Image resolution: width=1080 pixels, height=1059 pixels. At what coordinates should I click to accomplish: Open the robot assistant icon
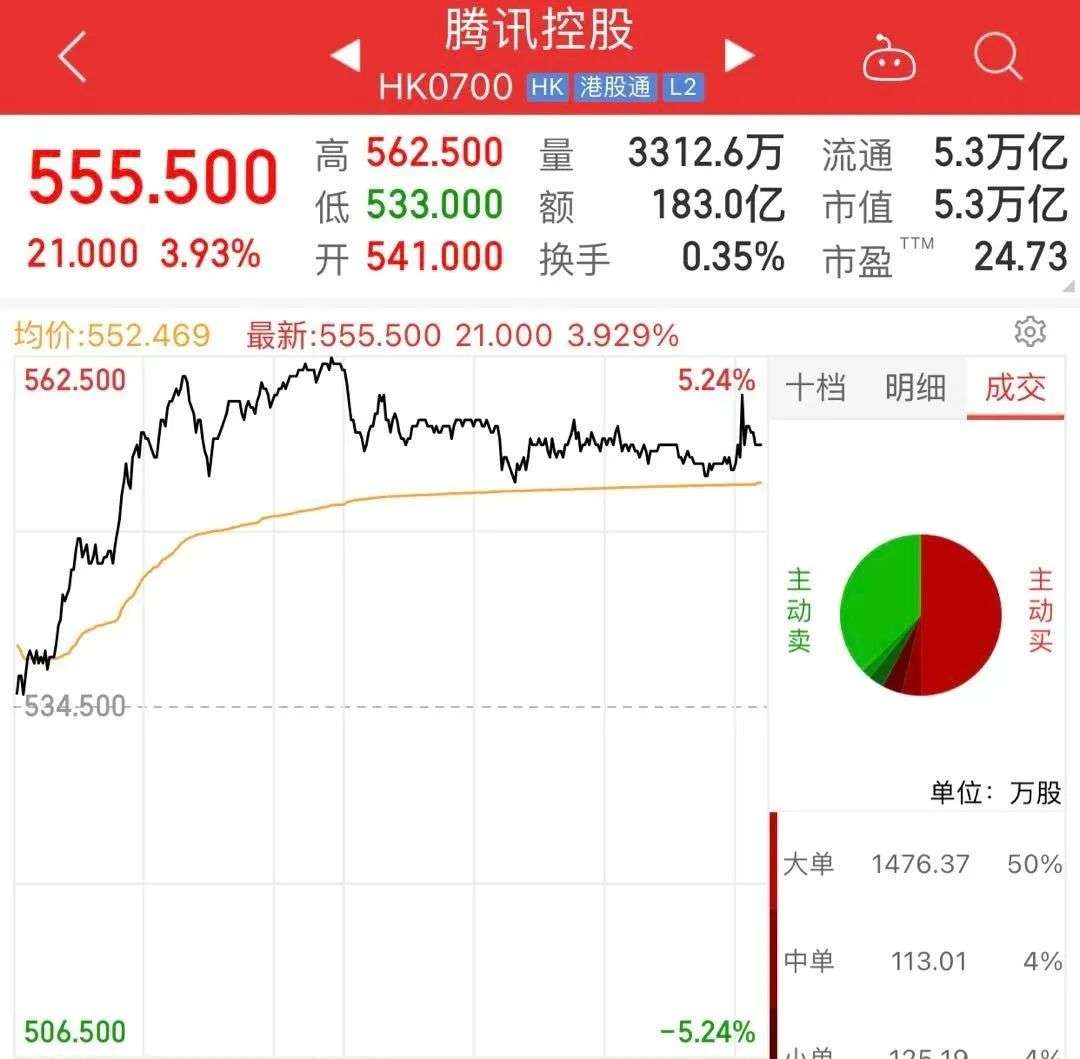click(x=889, y=59)
